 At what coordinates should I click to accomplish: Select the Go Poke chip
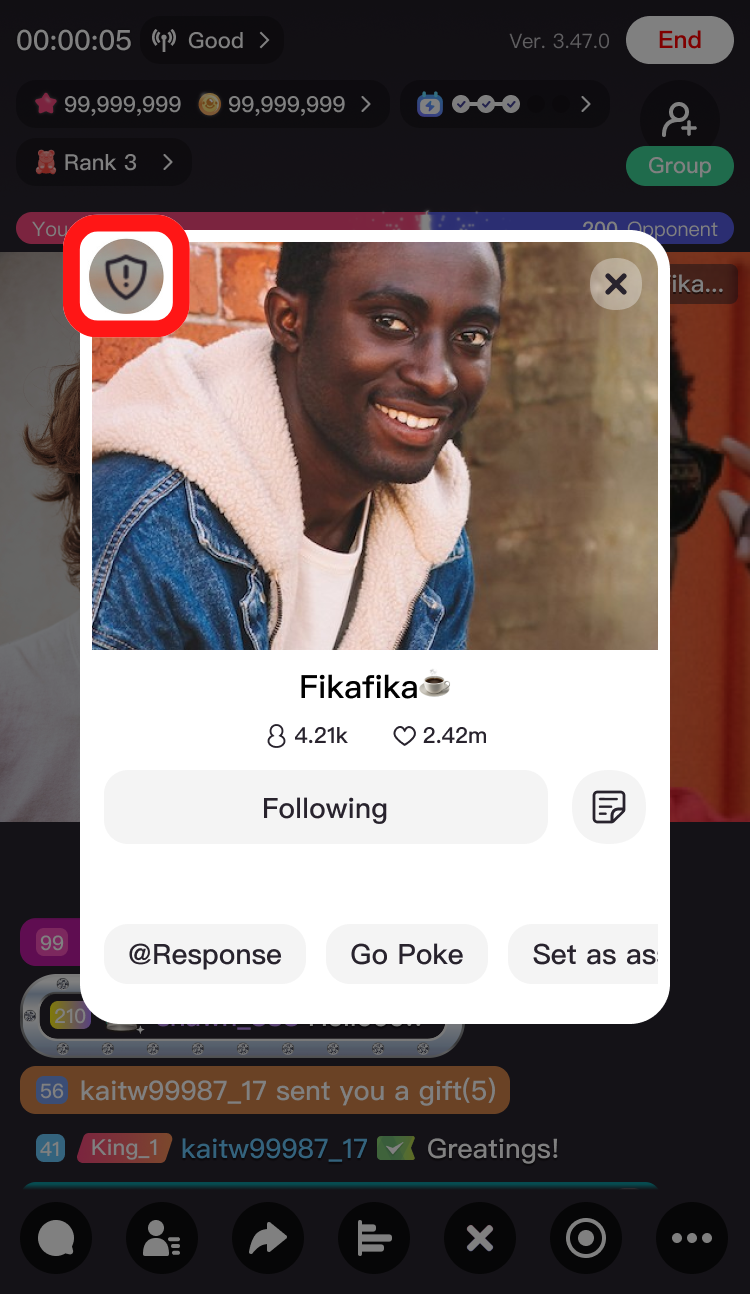click(x=407, y=954)
